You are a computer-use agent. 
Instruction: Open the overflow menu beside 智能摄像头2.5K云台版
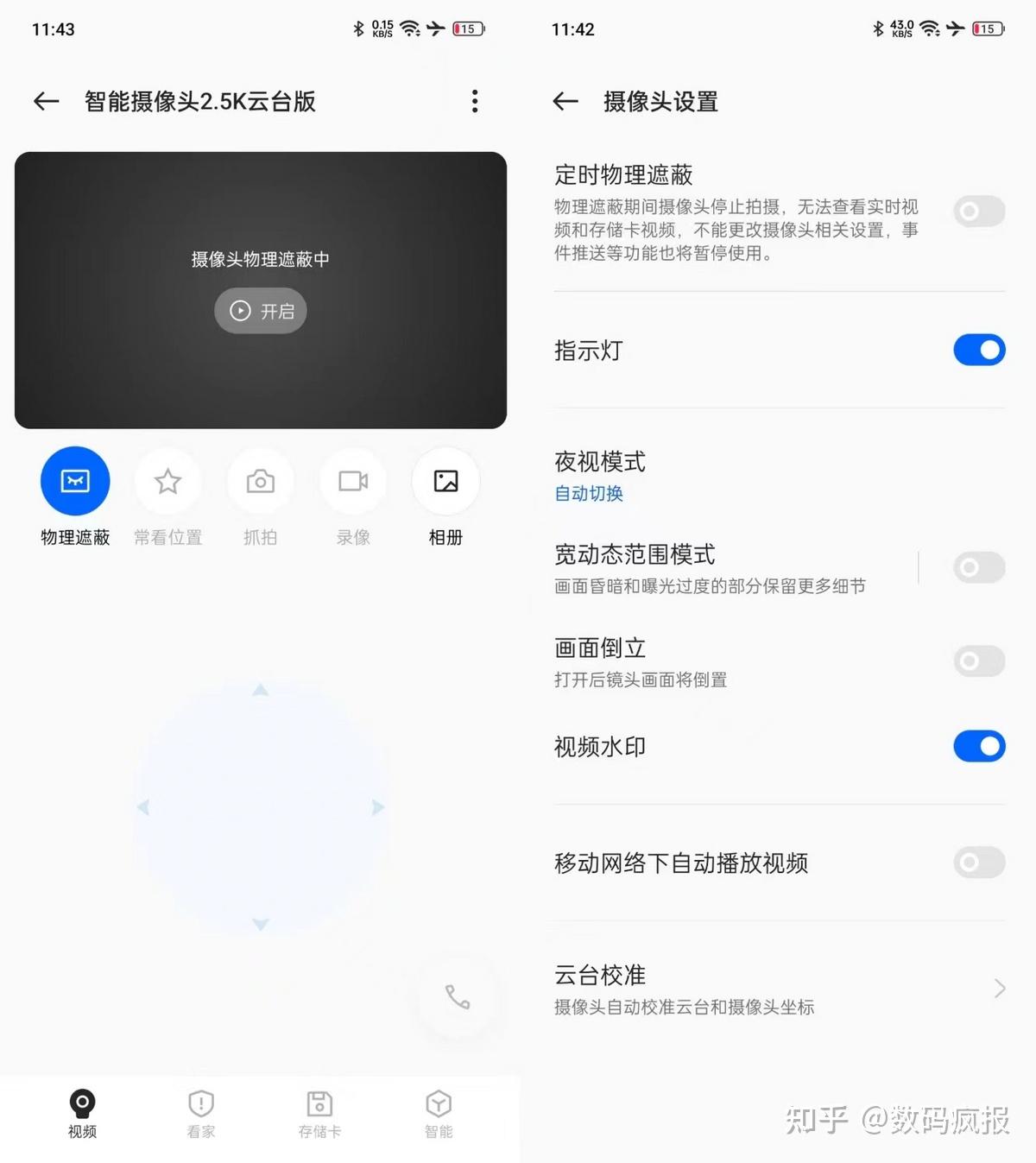coord(474,101)
